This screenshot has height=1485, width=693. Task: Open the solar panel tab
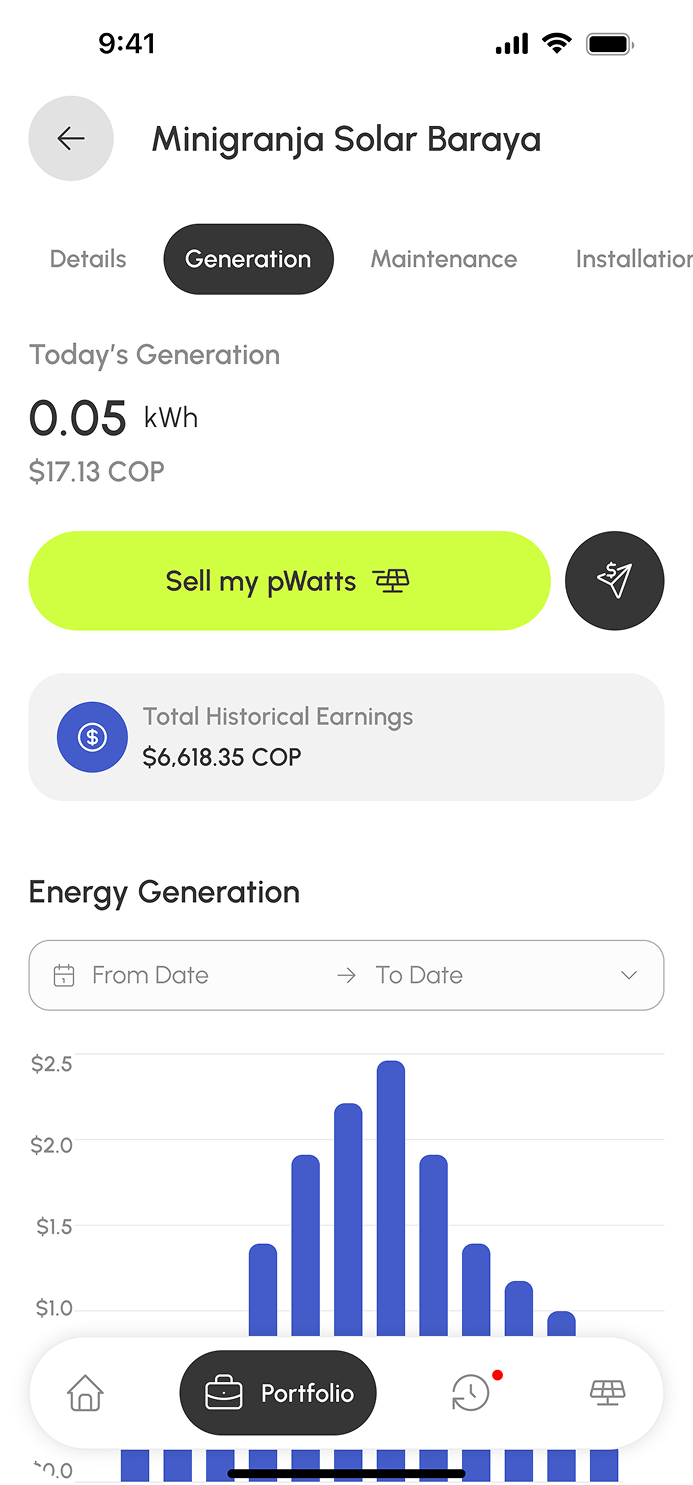(x=607, y=1392)
